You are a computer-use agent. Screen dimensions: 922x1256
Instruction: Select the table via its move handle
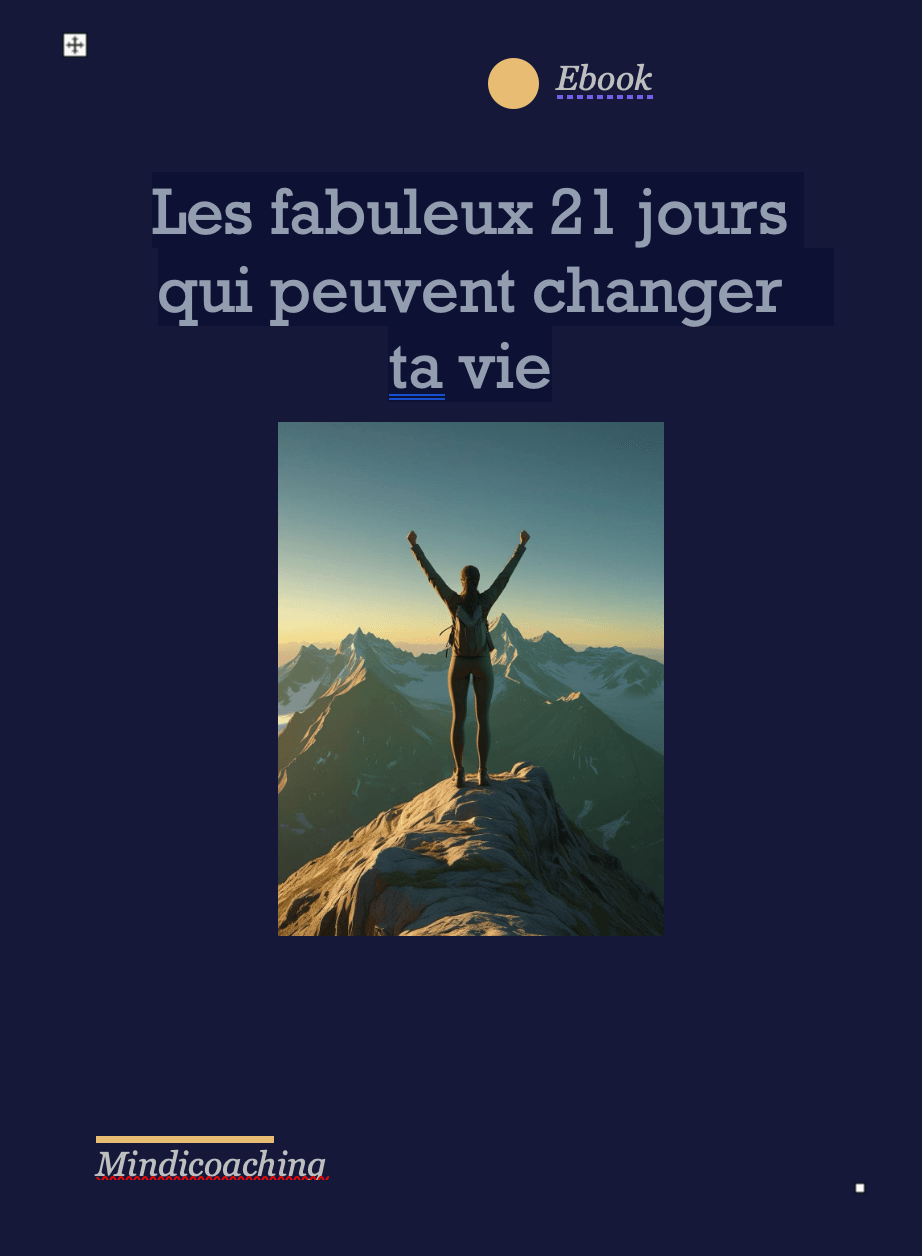(75, 45)
